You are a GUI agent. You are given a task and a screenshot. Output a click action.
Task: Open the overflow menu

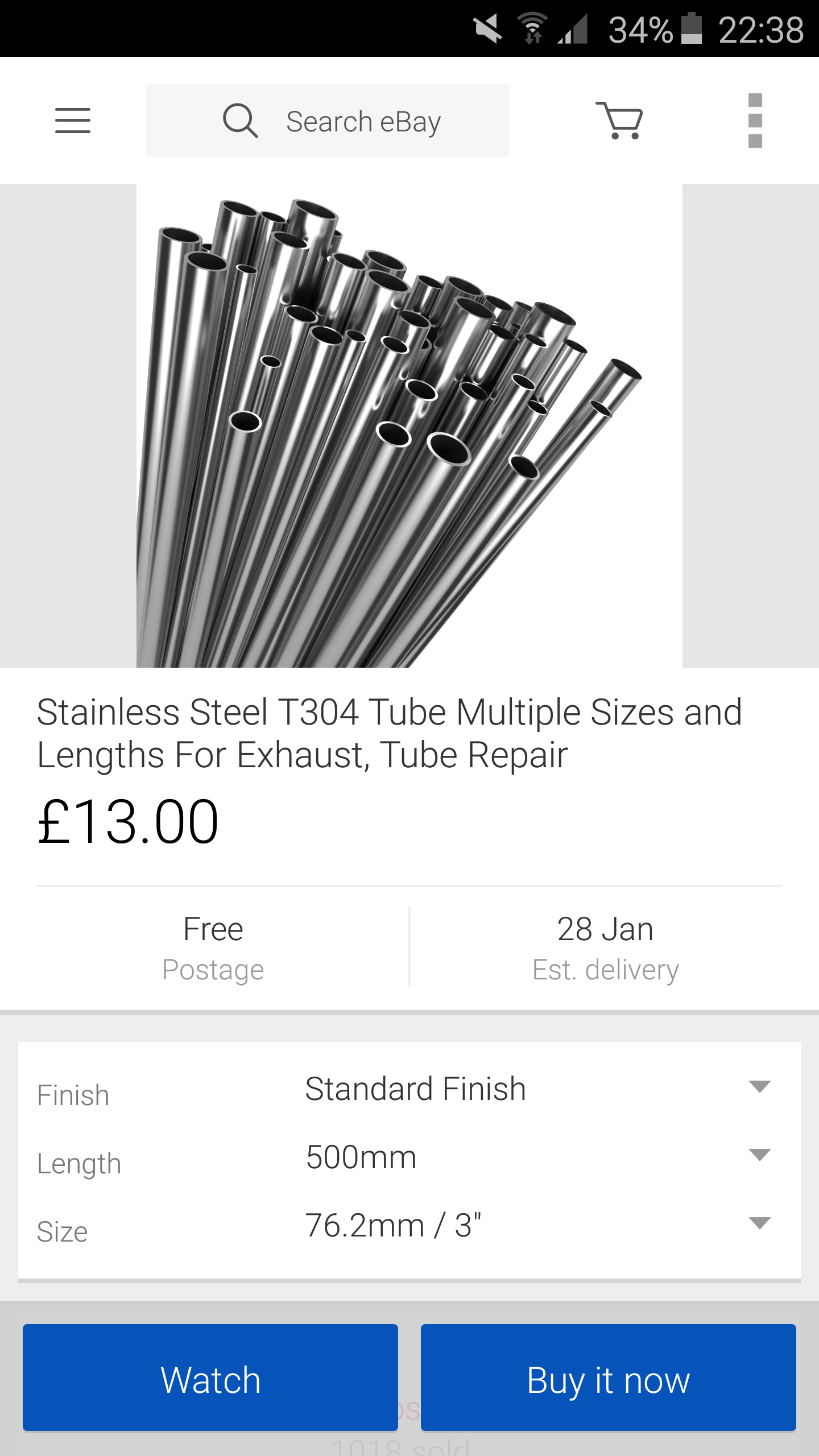tap(755, 121)
